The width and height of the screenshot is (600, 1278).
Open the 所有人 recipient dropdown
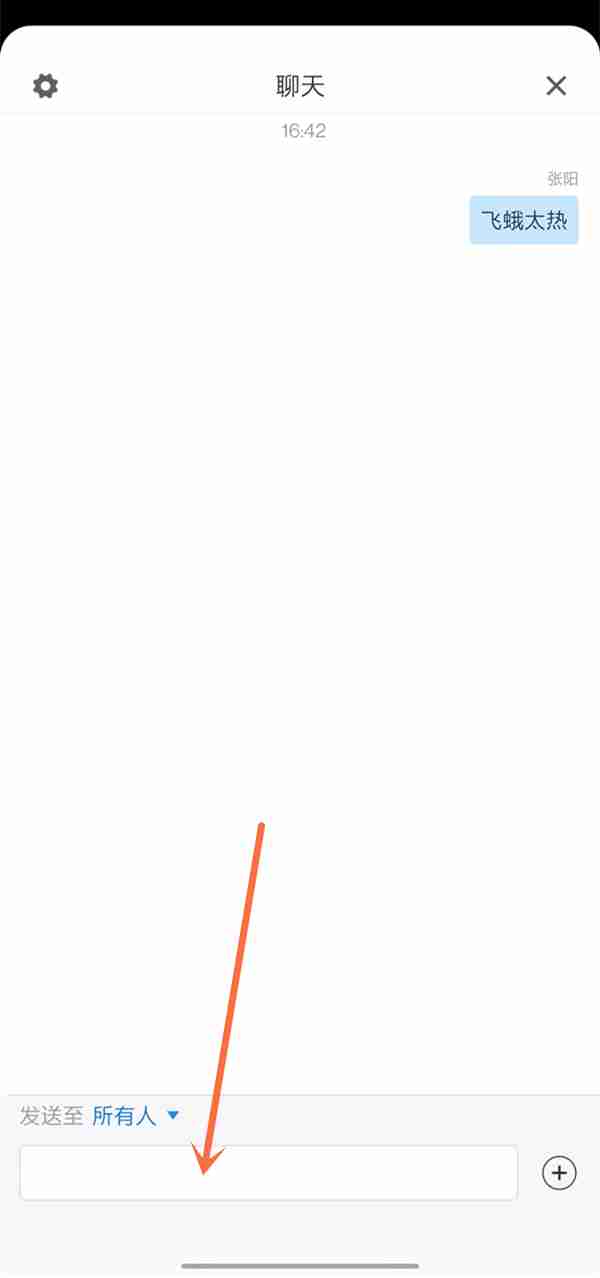click(135, 1116)
